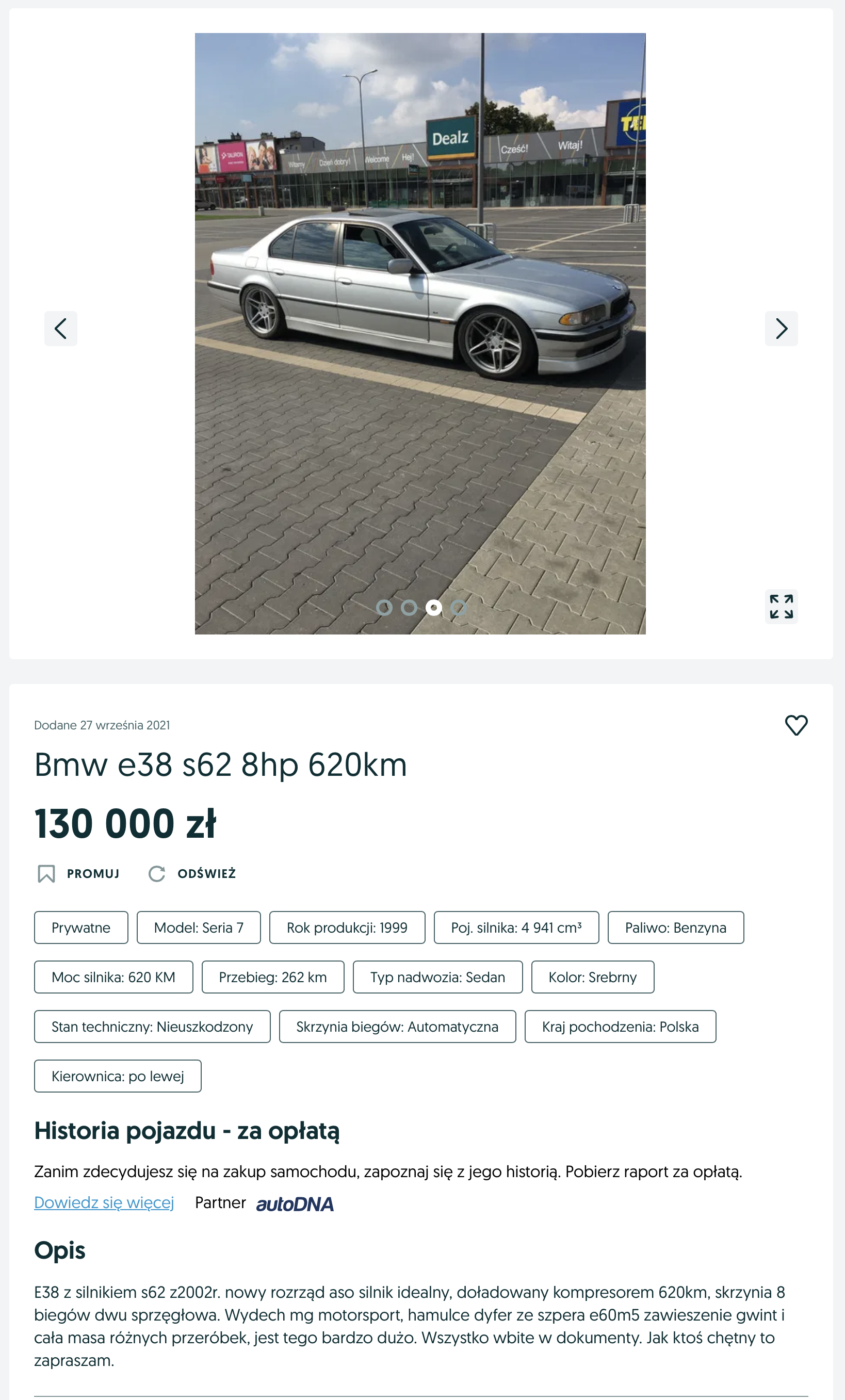Jump to the first photo indicator dot
Viewport: 845px width, 1400px height.
384,608
